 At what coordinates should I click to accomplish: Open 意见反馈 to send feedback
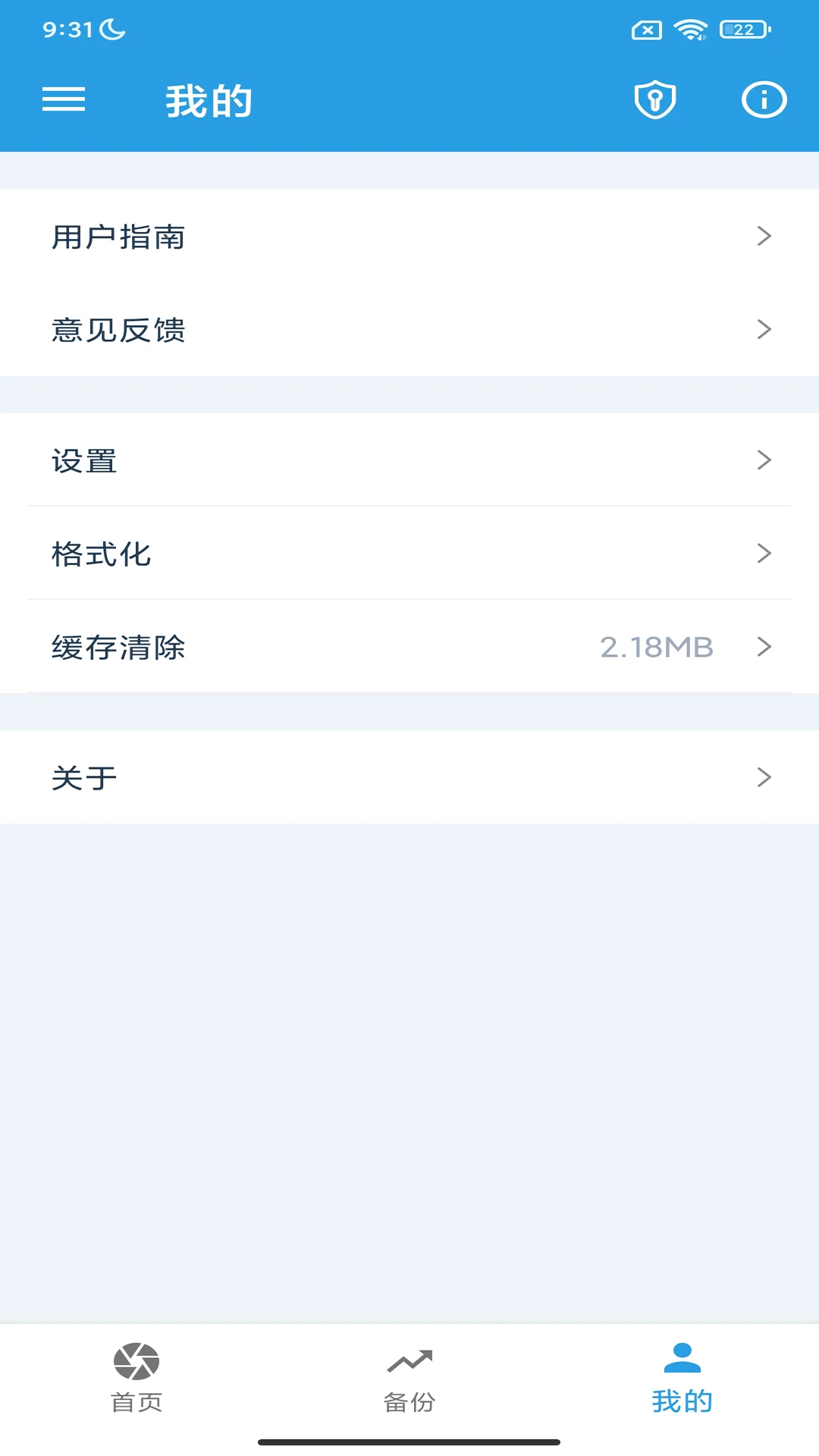(119, 330)
